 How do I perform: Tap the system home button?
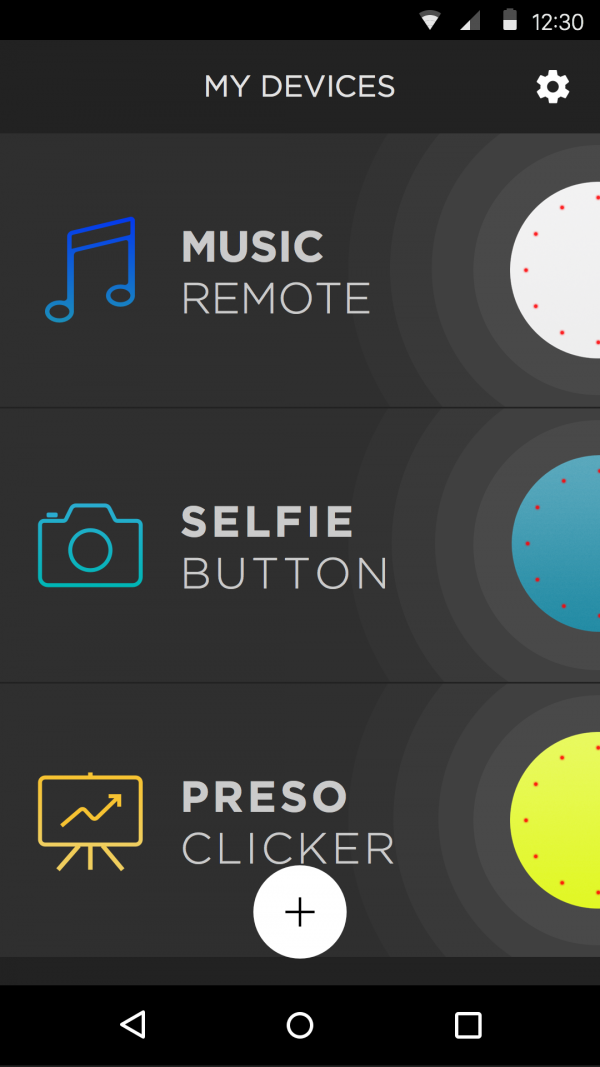[300, 1025]
